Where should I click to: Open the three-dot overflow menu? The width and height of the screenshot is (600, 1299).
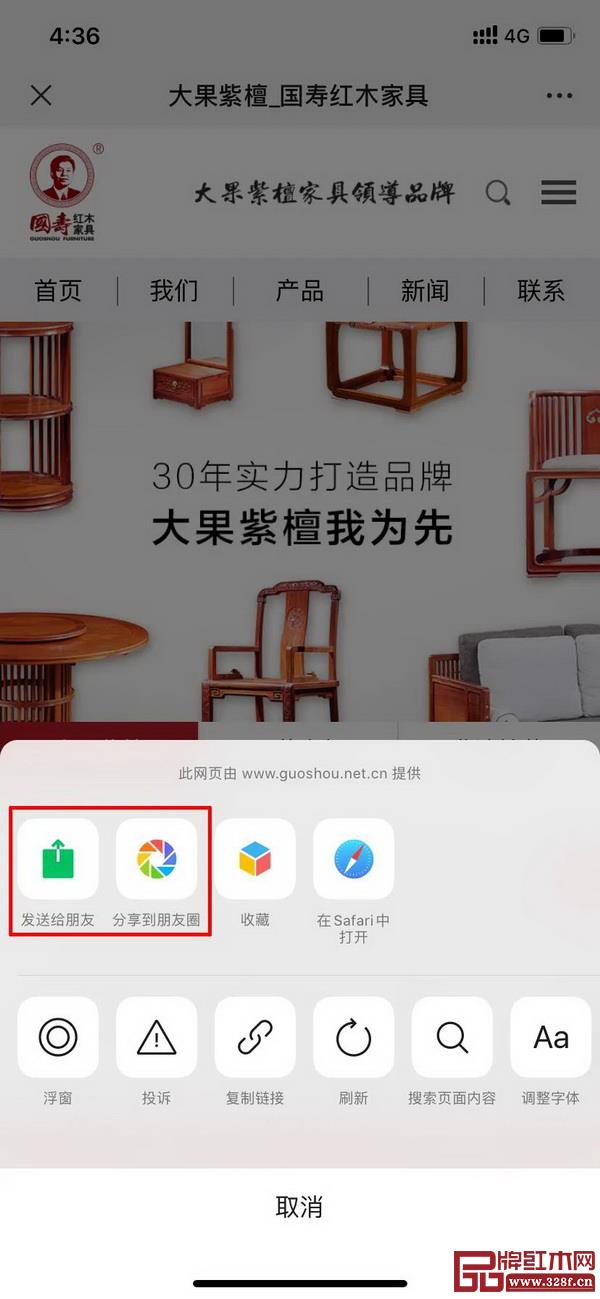pos(559,96)
